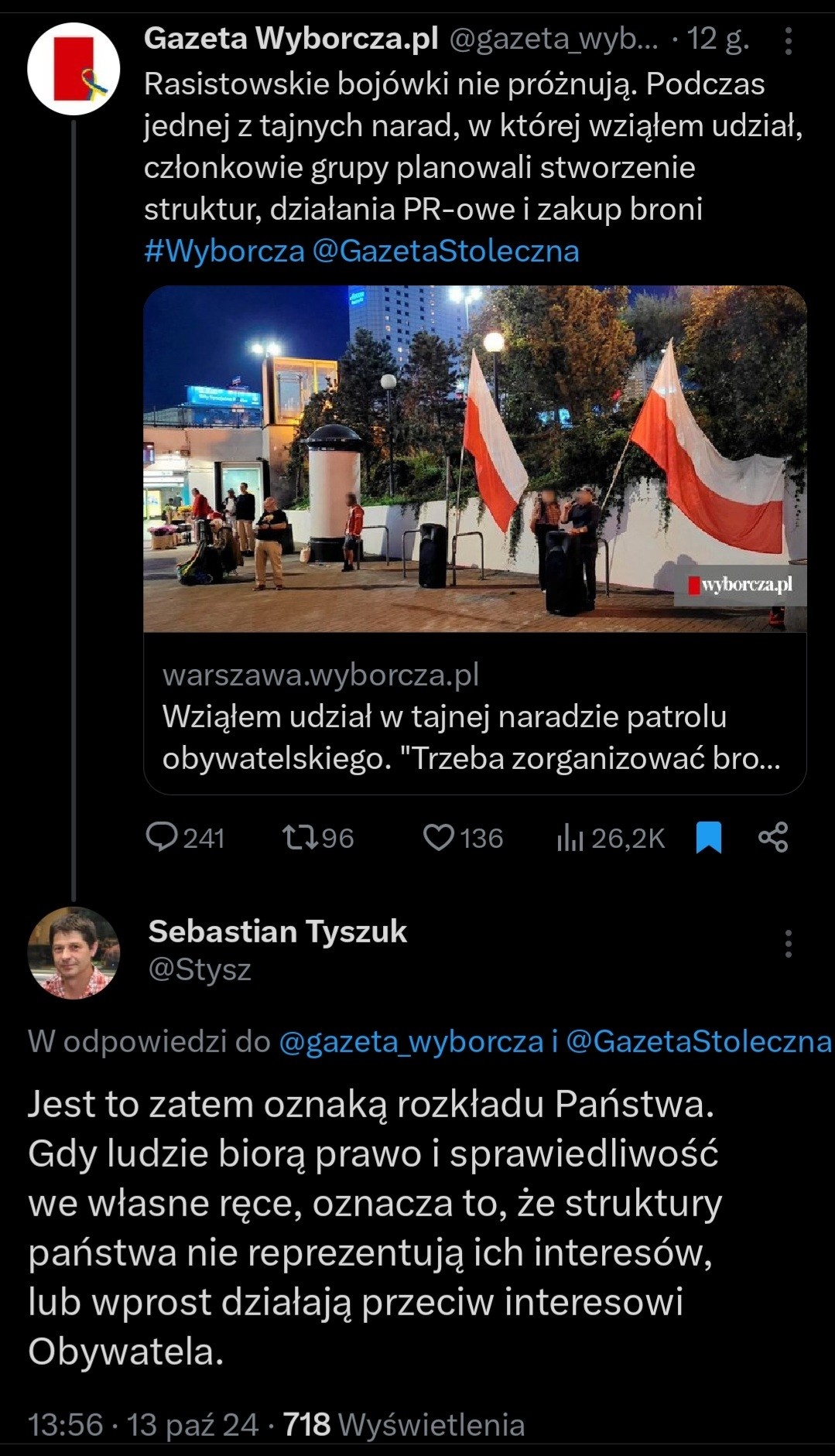This screenshot has height=1456, width=835.
Task: Open @GazetaStoleczna mention in post text
Action: (446, 251)
